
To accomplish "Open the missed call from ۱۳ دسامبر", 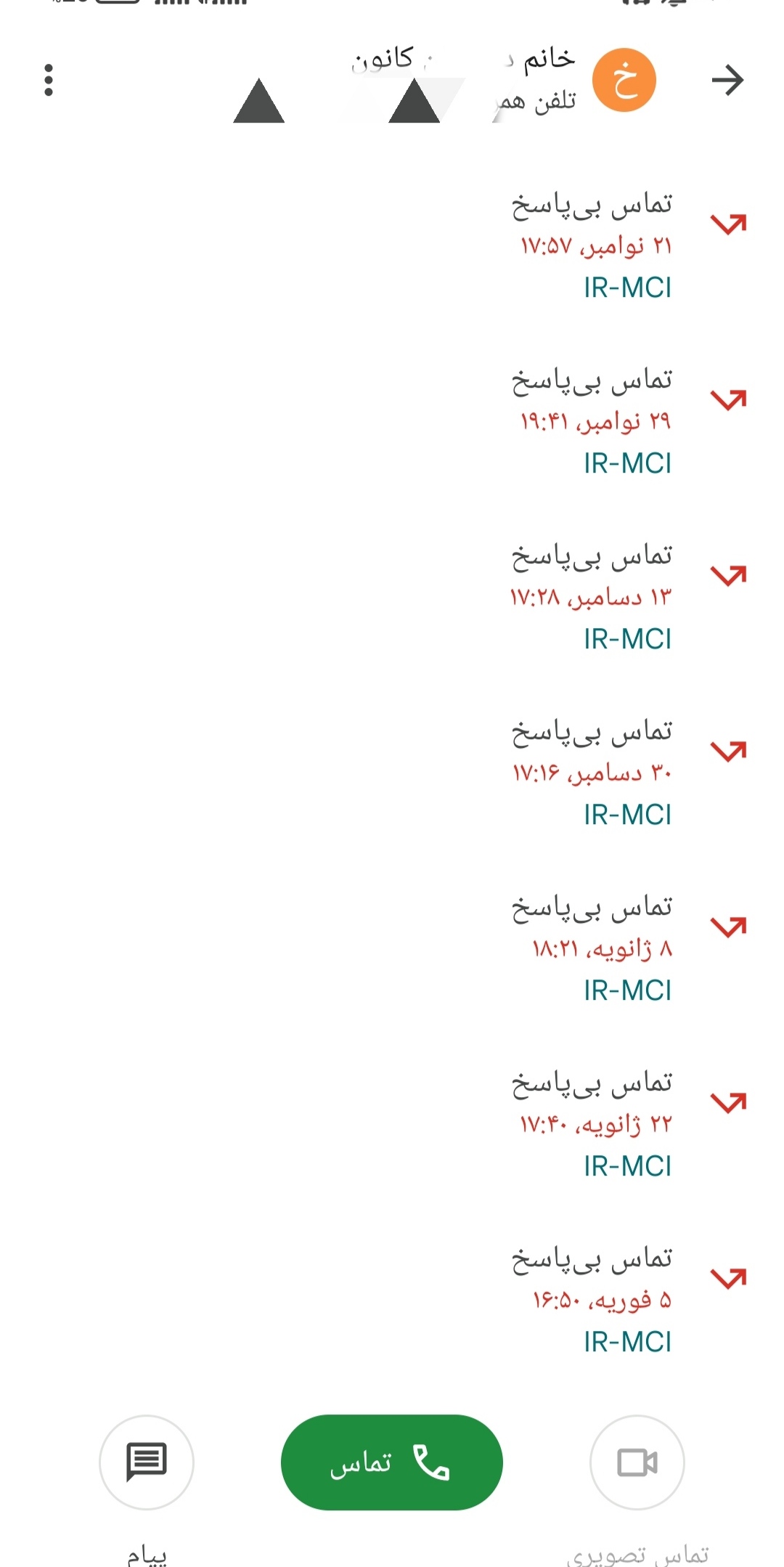I will (592, 597).
